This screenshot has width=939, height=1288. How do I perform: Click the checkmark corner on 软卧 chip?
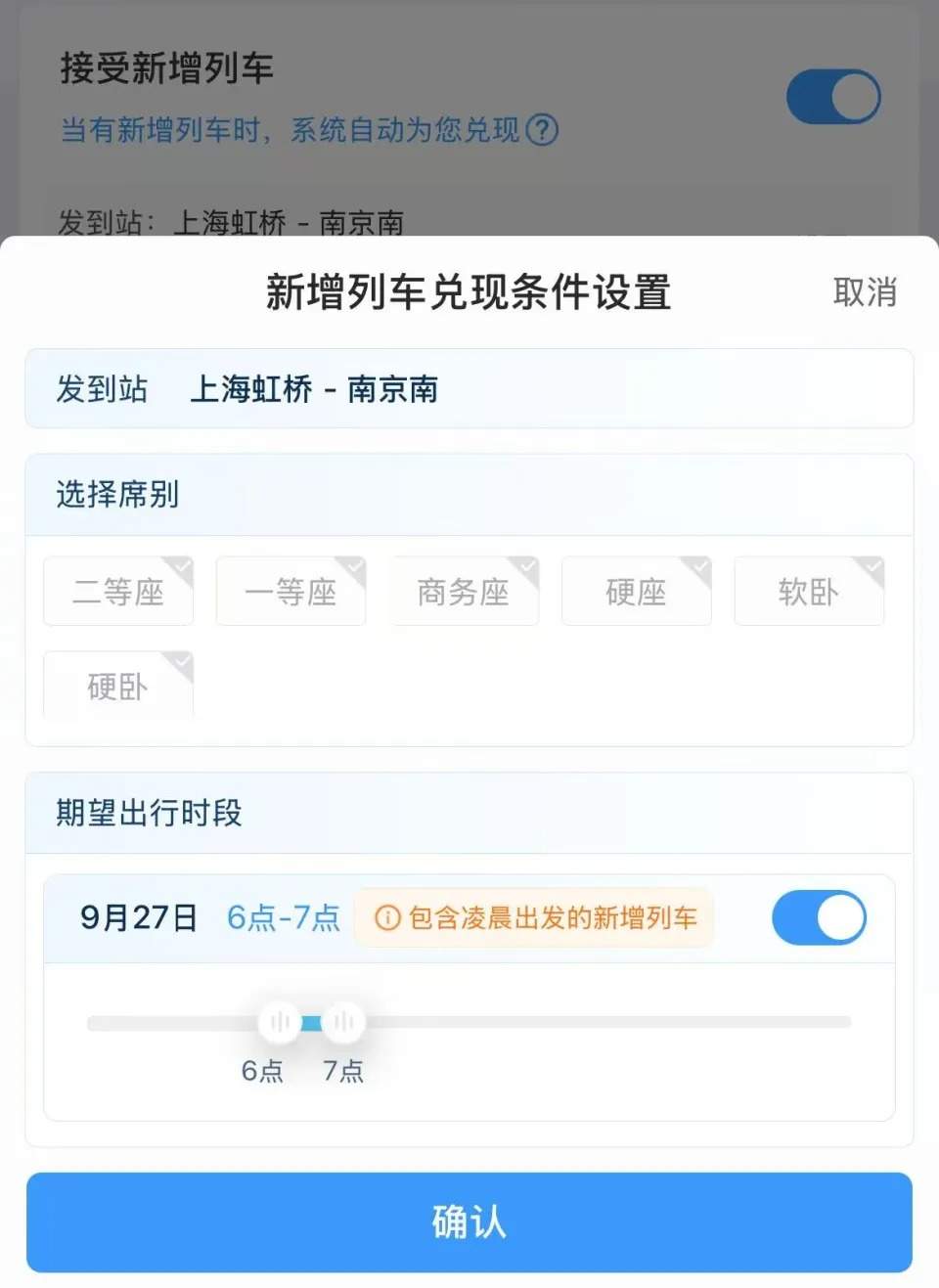pos(872,565)
